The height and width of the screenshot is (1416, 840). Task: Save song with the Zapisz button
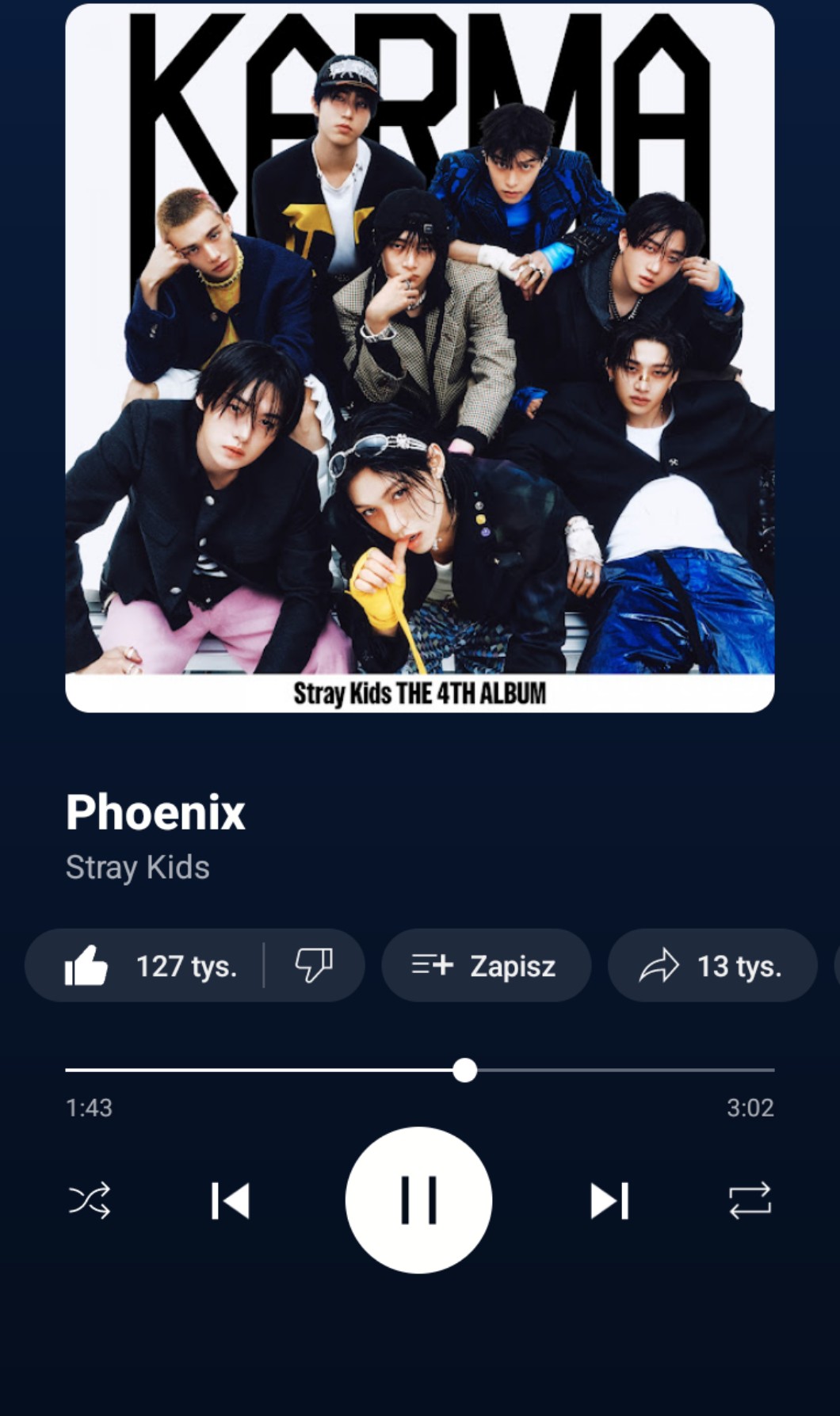tap(485, 965)
